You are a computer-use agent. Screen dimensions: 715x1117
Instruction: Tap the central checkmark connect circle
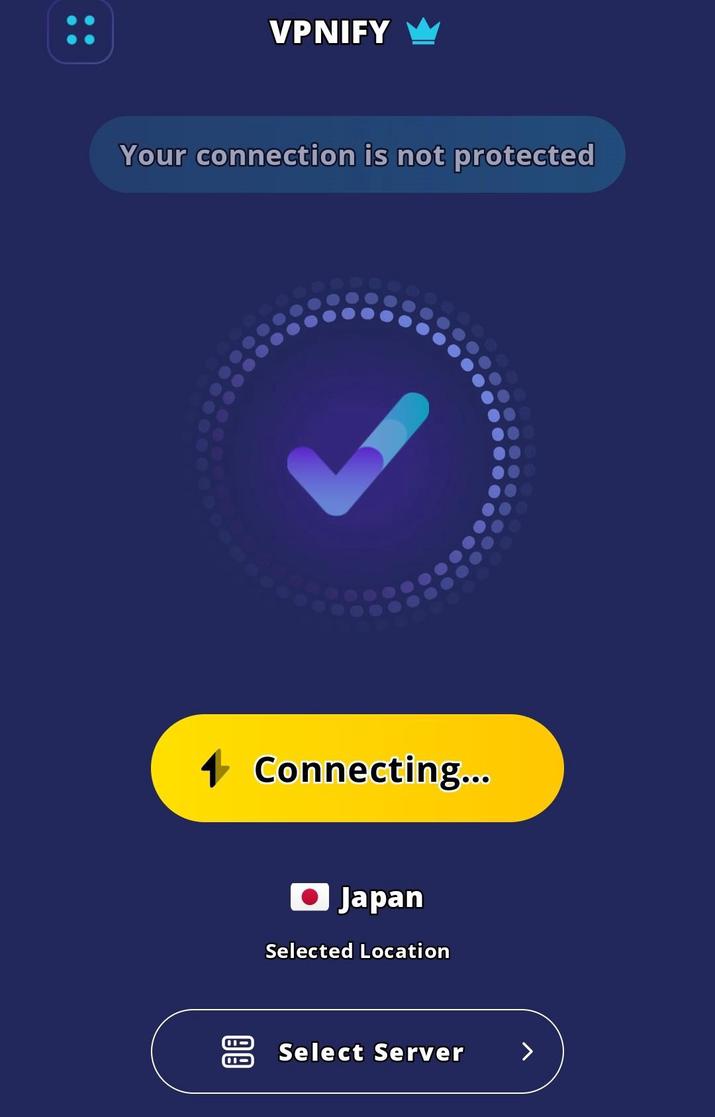358,454
